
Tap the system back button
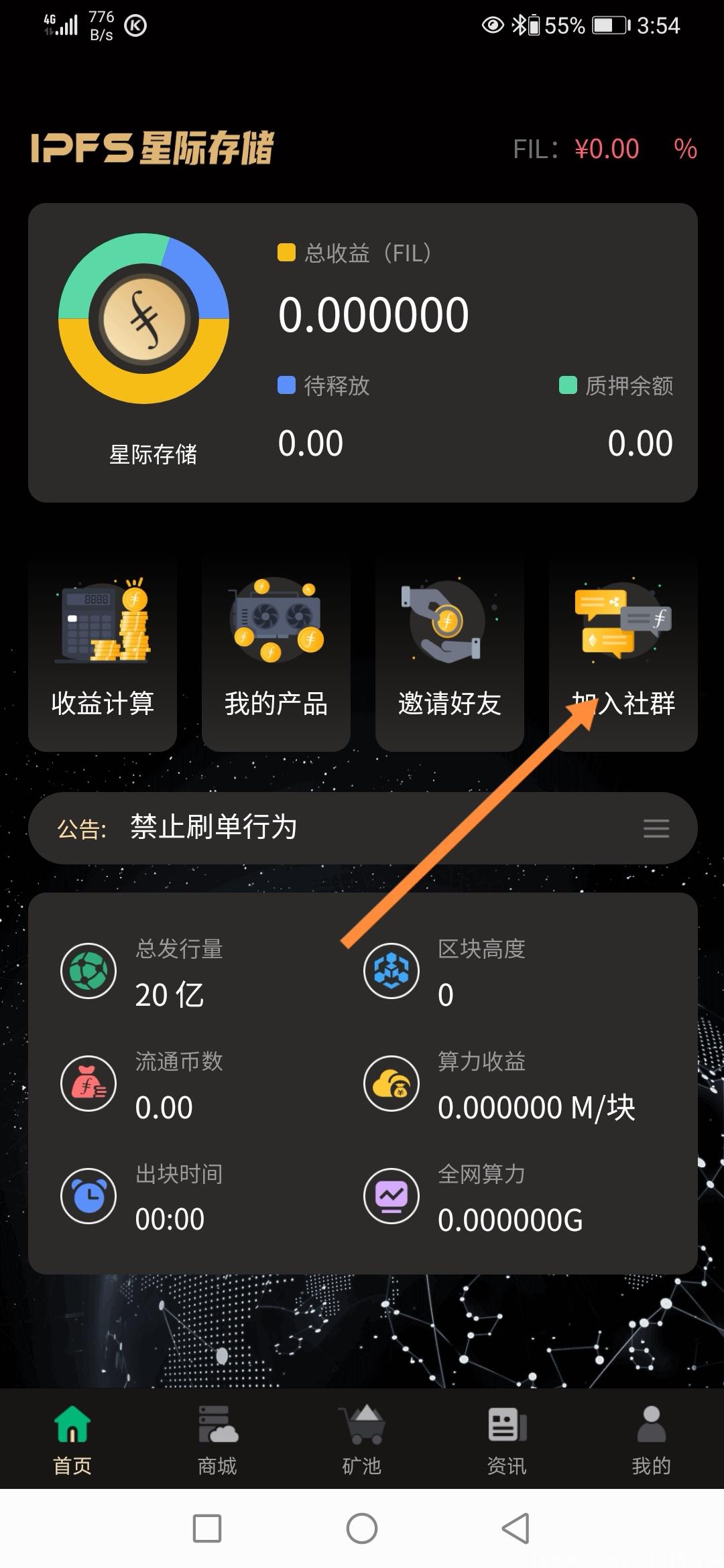(x=516, y=1528)
